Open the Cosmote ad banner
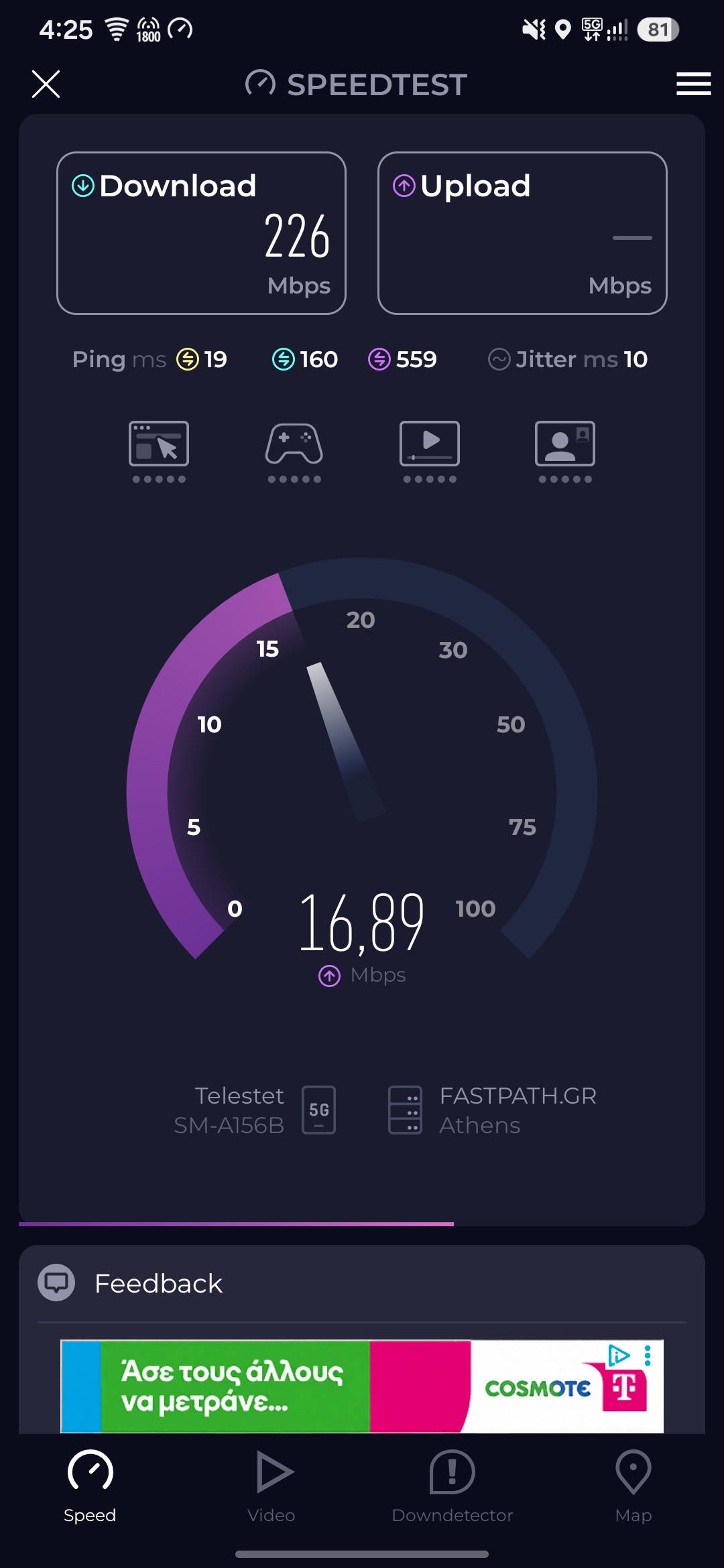Image resolution: width=724 pixels, height=1568 pixels. pos(362,1386)
